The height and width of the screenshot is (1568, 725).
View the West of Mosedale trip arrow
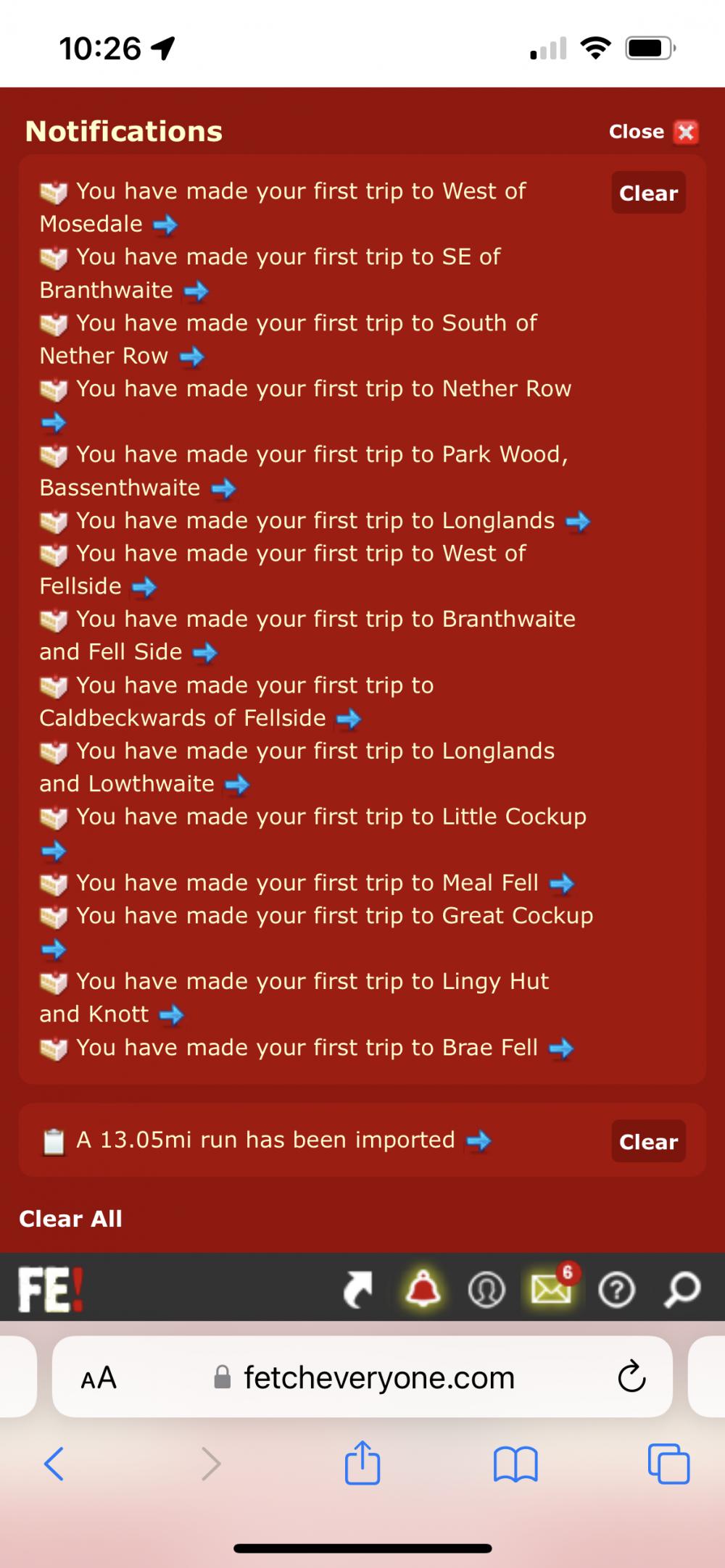[x=165, y=225]
